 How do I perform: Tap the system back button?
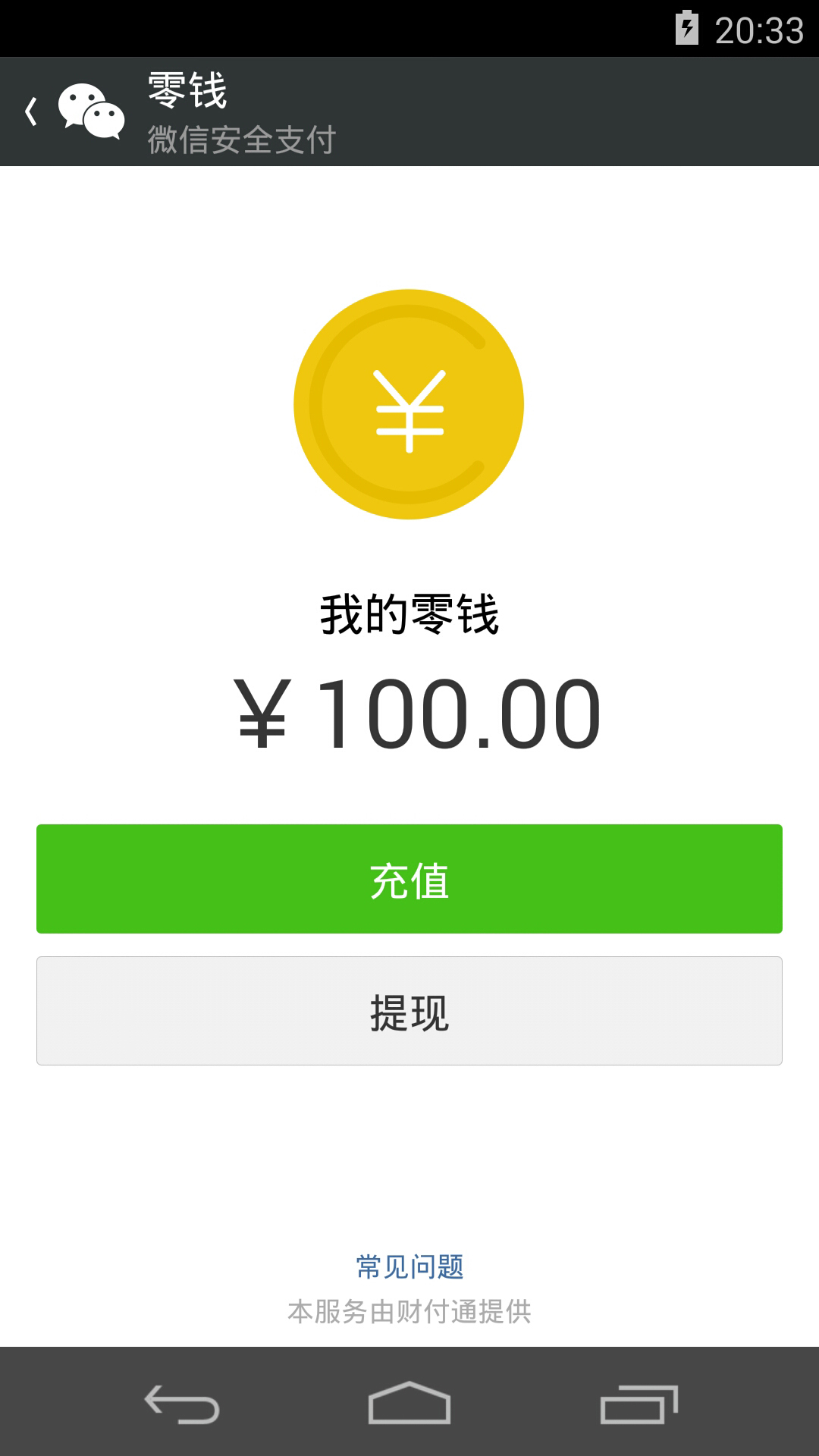tap(182, 1403)
